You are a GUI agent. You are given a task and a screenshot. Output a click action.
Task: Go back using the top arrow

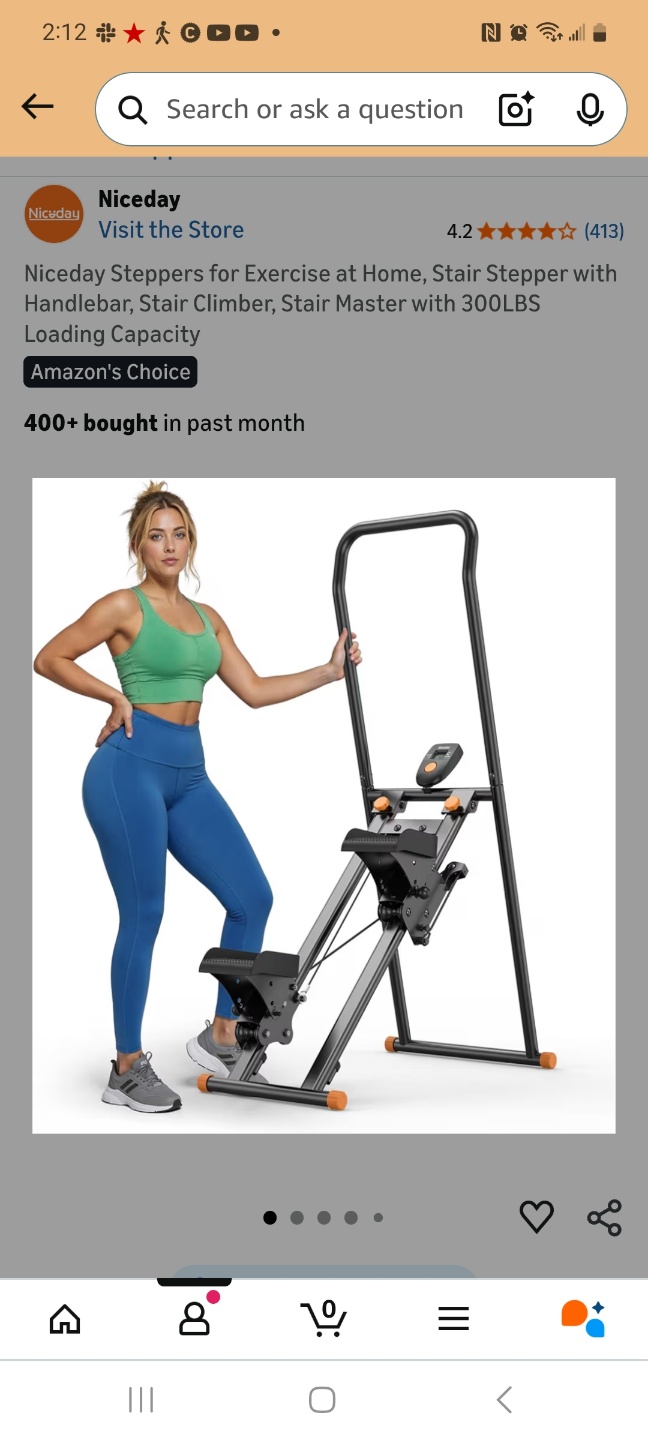pyautogui.click(x=37, y=107)
